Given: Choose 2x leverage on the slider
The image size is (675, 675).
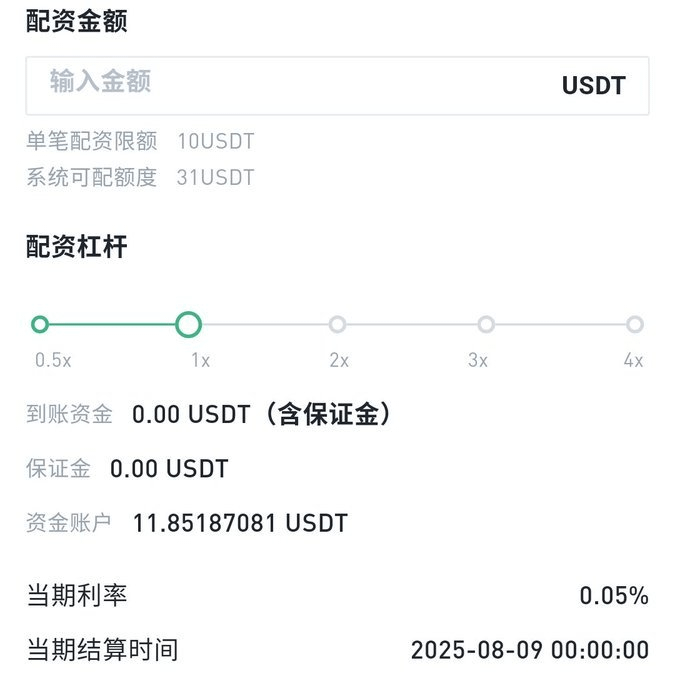Looking at the screenshot, I should point(338,324).
